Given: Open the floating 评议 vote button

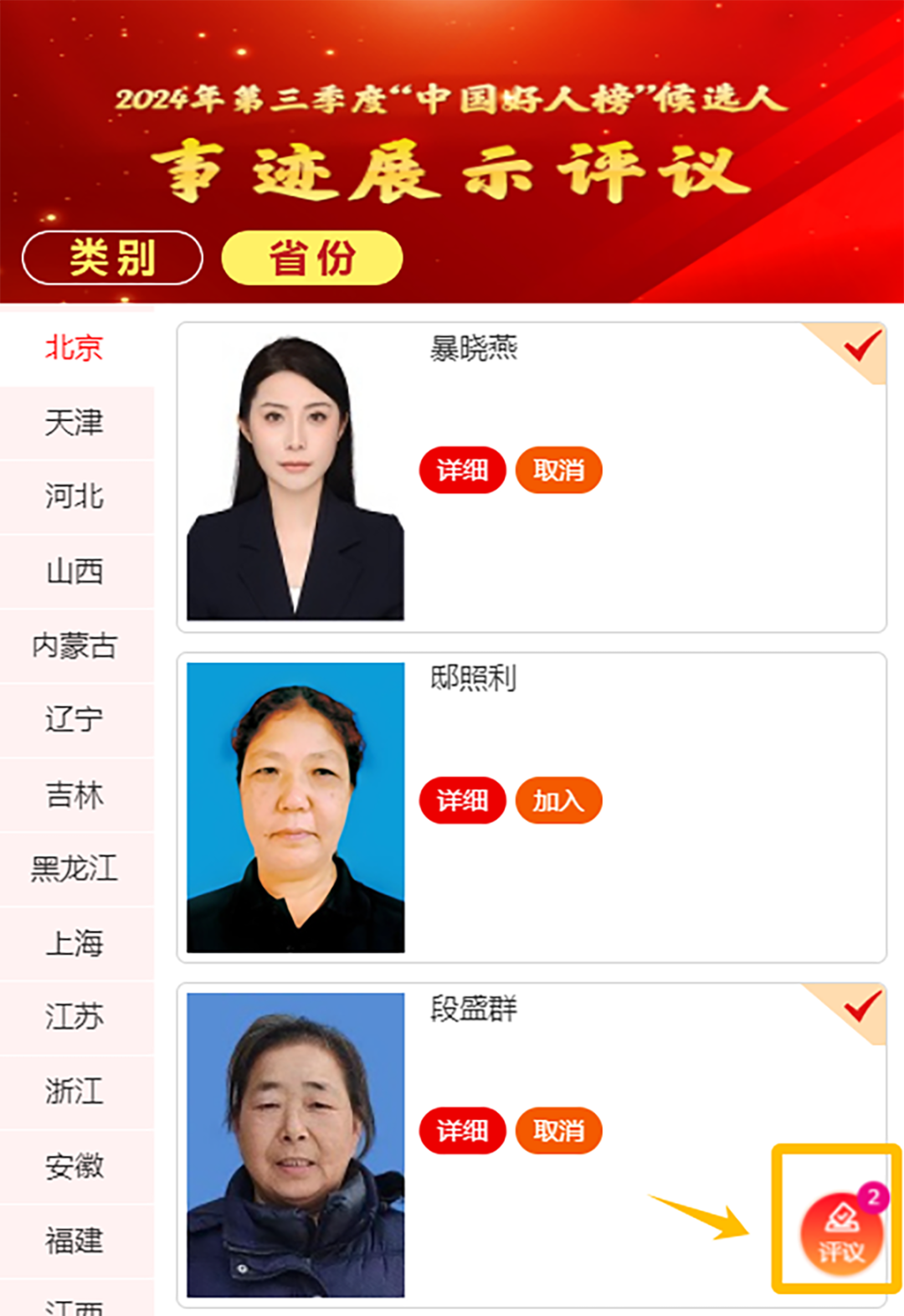Looking at the screenshot, I should click(840, 1233).
